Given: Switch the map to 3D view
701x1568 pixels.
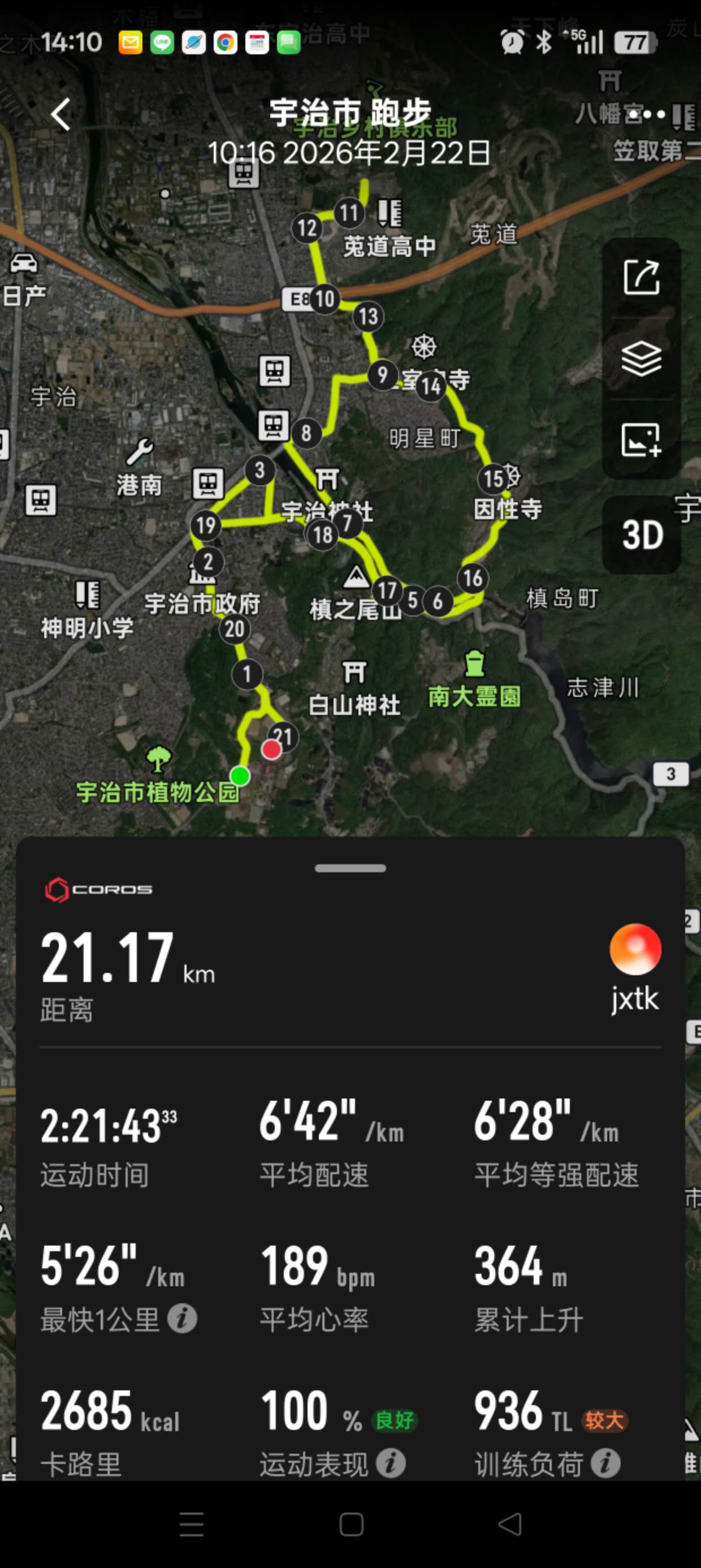Looking at the screenshot, I should (642, 536).
